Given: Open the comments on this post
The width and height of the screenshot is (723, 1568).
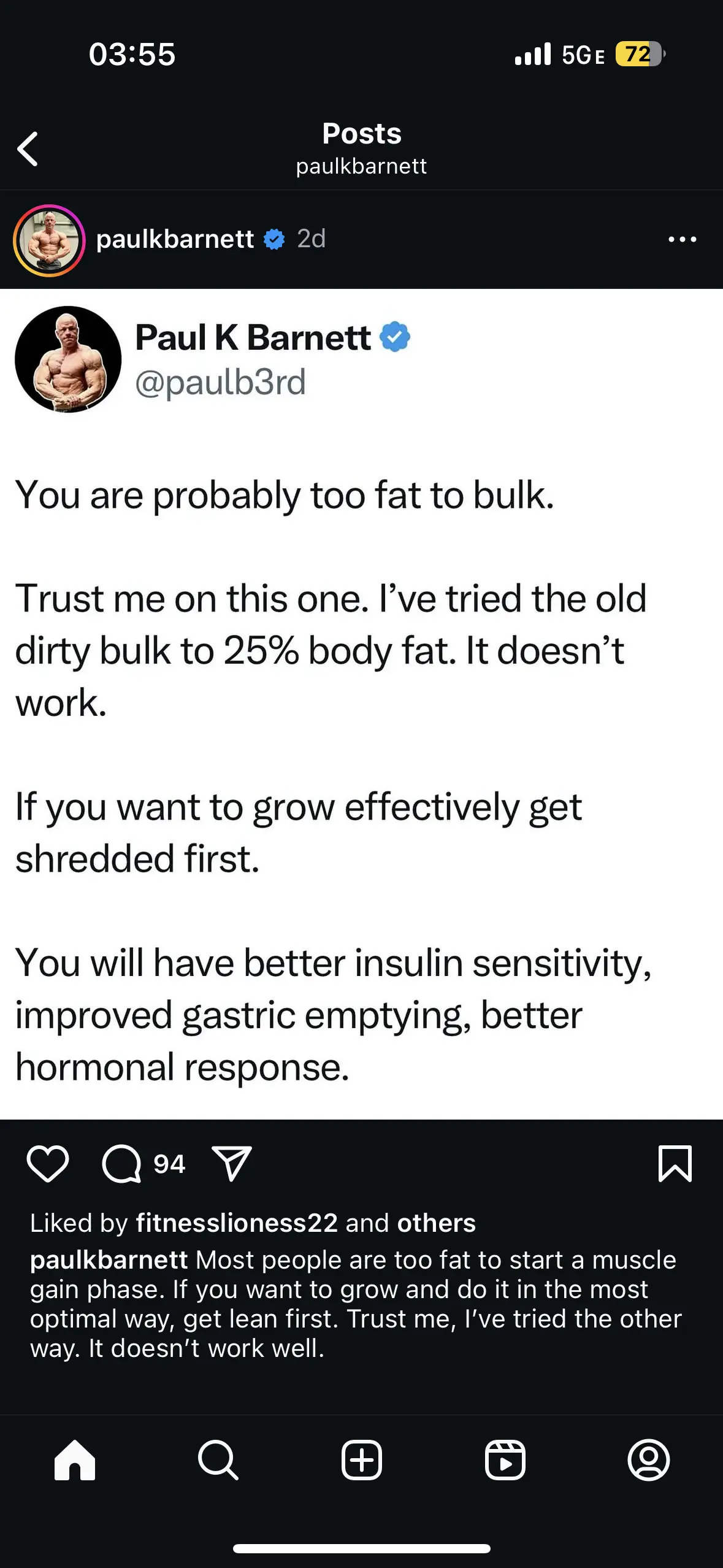Looking at the screenshot, I should coord(121,1163).
